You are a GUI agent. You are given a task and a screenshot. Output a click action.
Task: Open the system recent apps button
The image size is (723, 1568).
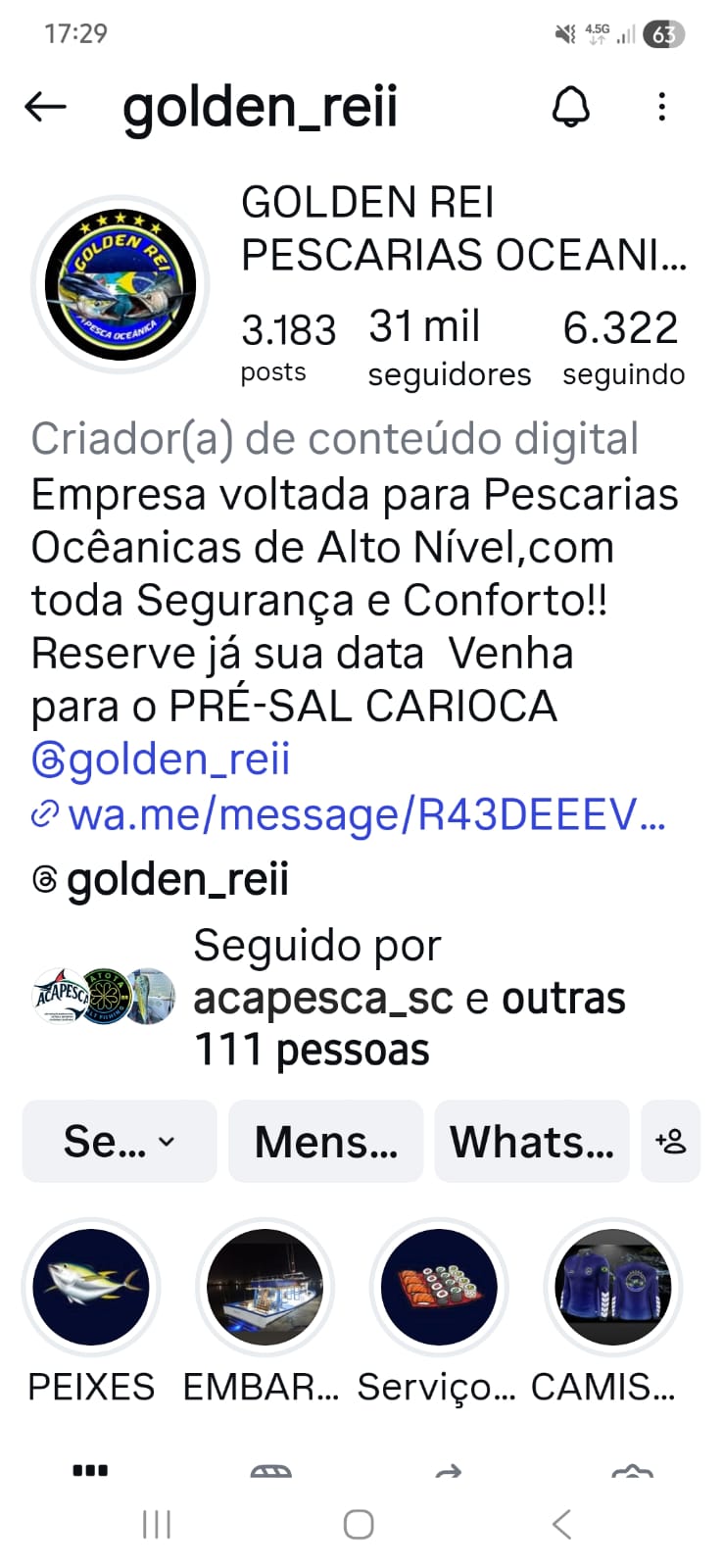point(157,1524)
